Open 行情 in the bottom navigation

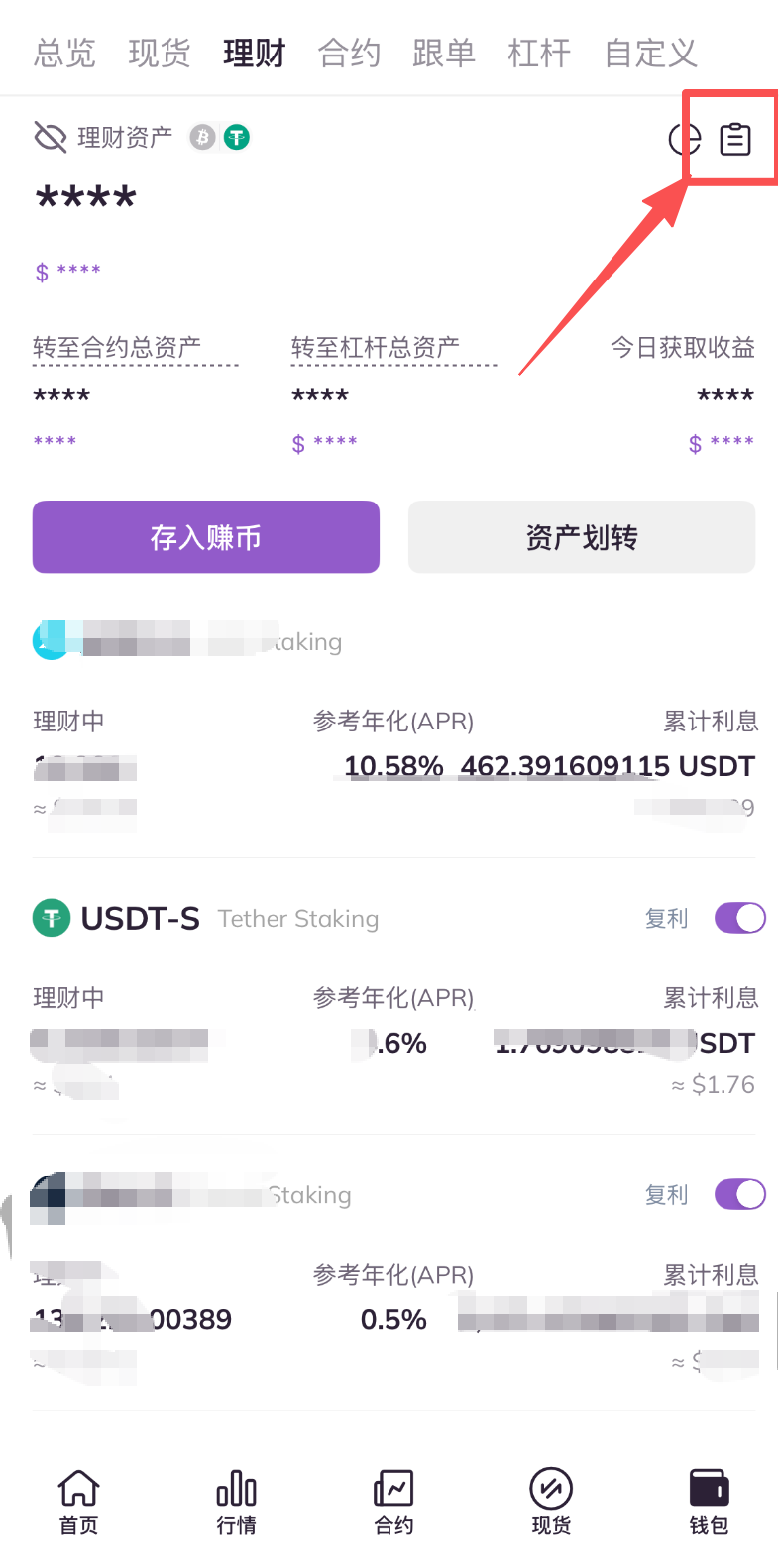point(236,1501)
